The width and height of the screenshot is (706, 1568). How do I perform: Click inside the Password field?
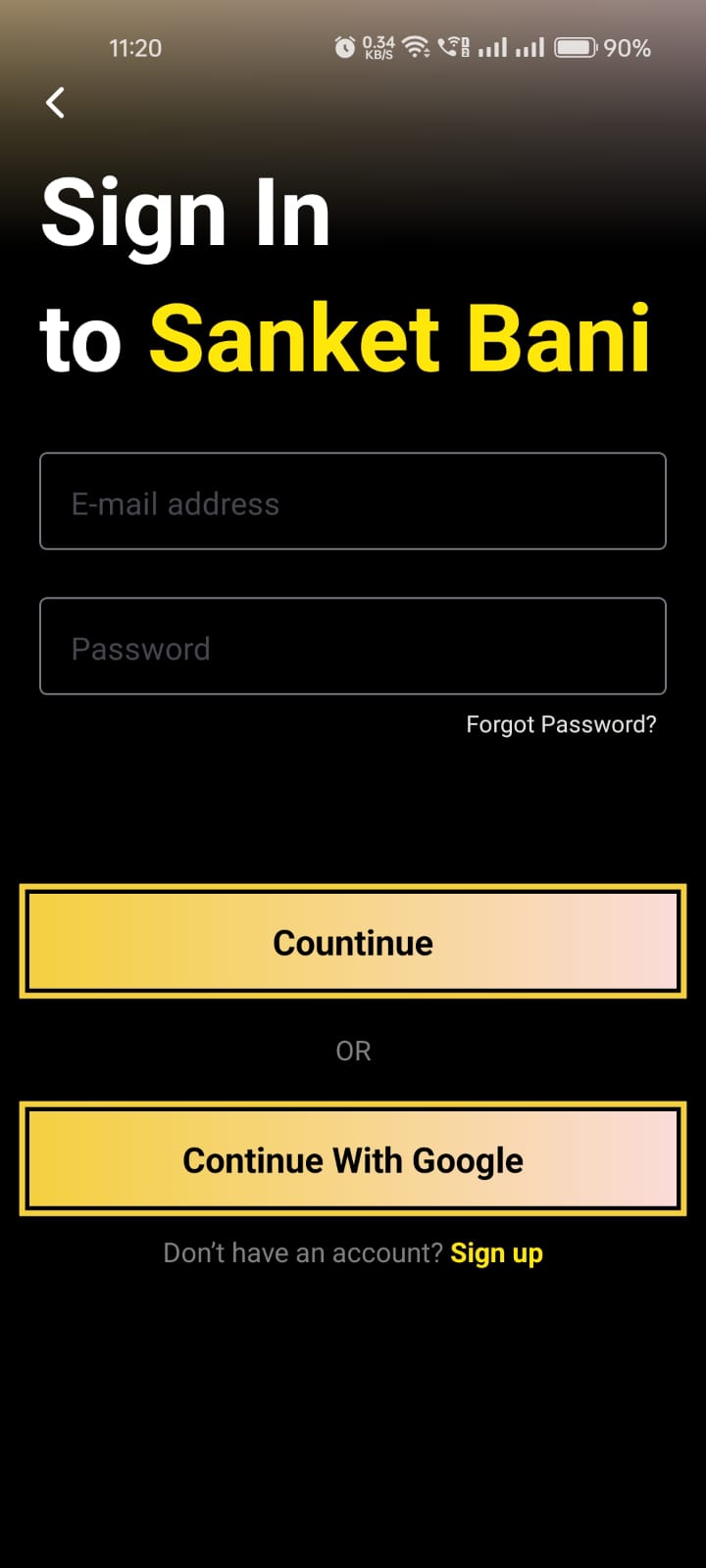point(352,646)
